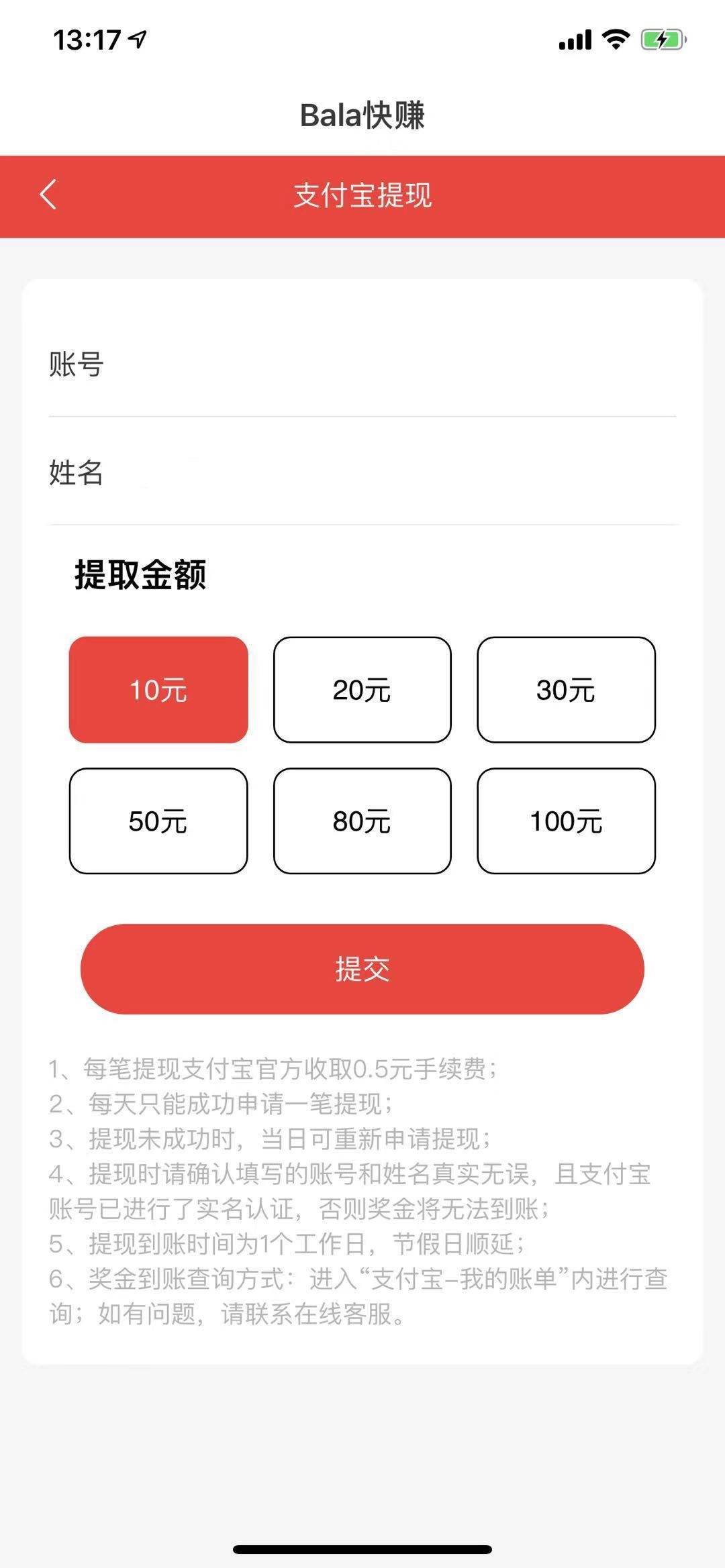Image resolution: width=725 pixels, height=1568 pixels.
Task: Choose 80元 to withdraw
Action: coord(362,821)
